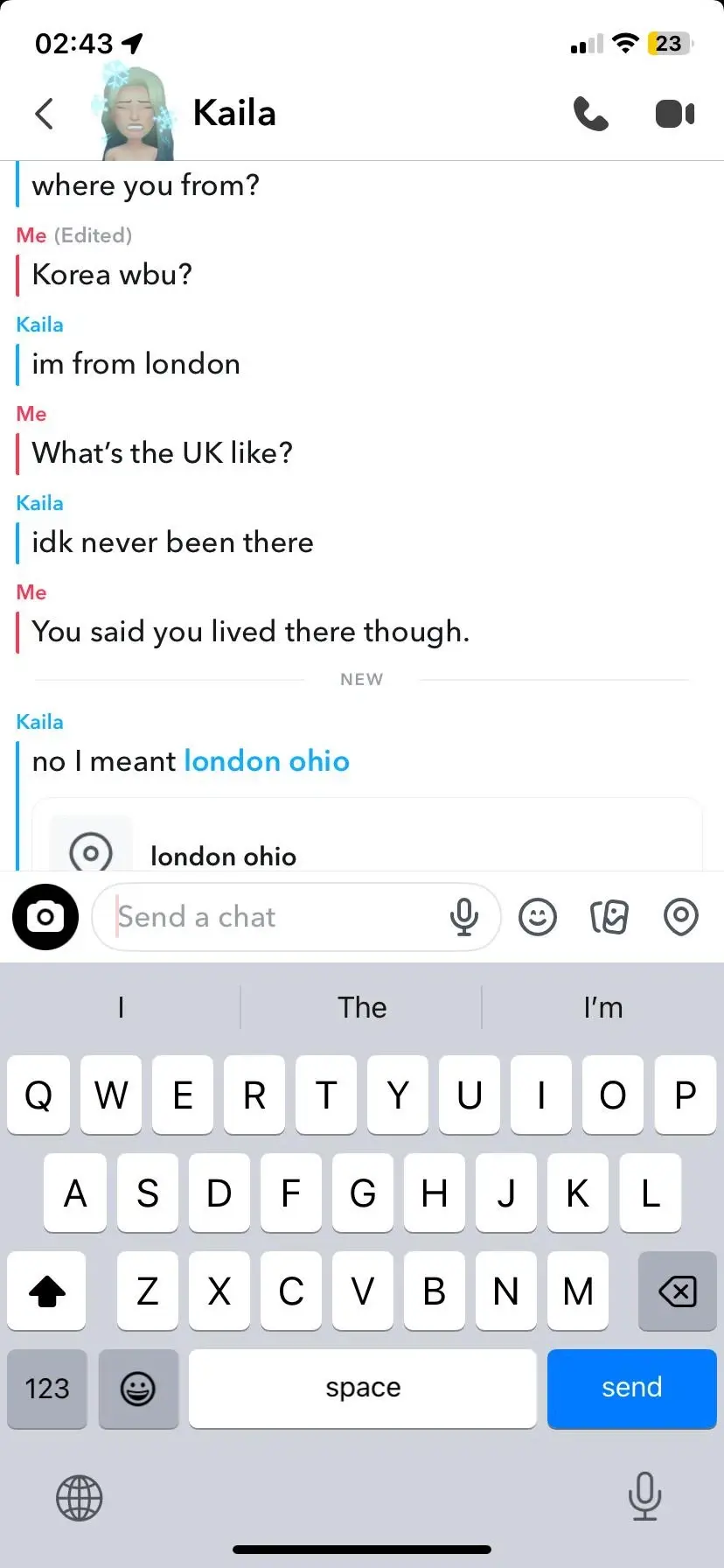Open the keyboard emoji panel
The width and height of the screenshot is (724, 1568).
click(138, 1388)
